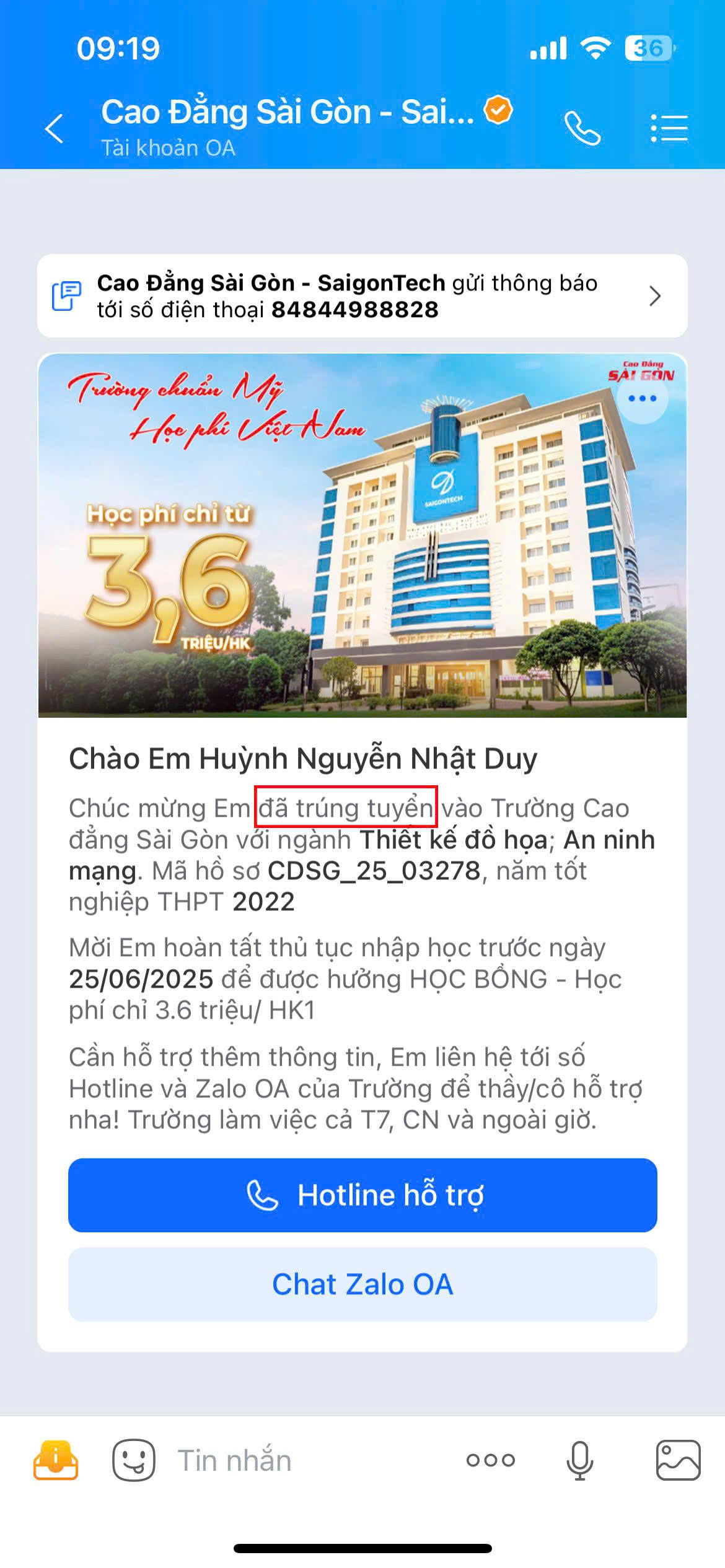Record a voice message
This screenshot has height=1568, width=725.
579,1460
